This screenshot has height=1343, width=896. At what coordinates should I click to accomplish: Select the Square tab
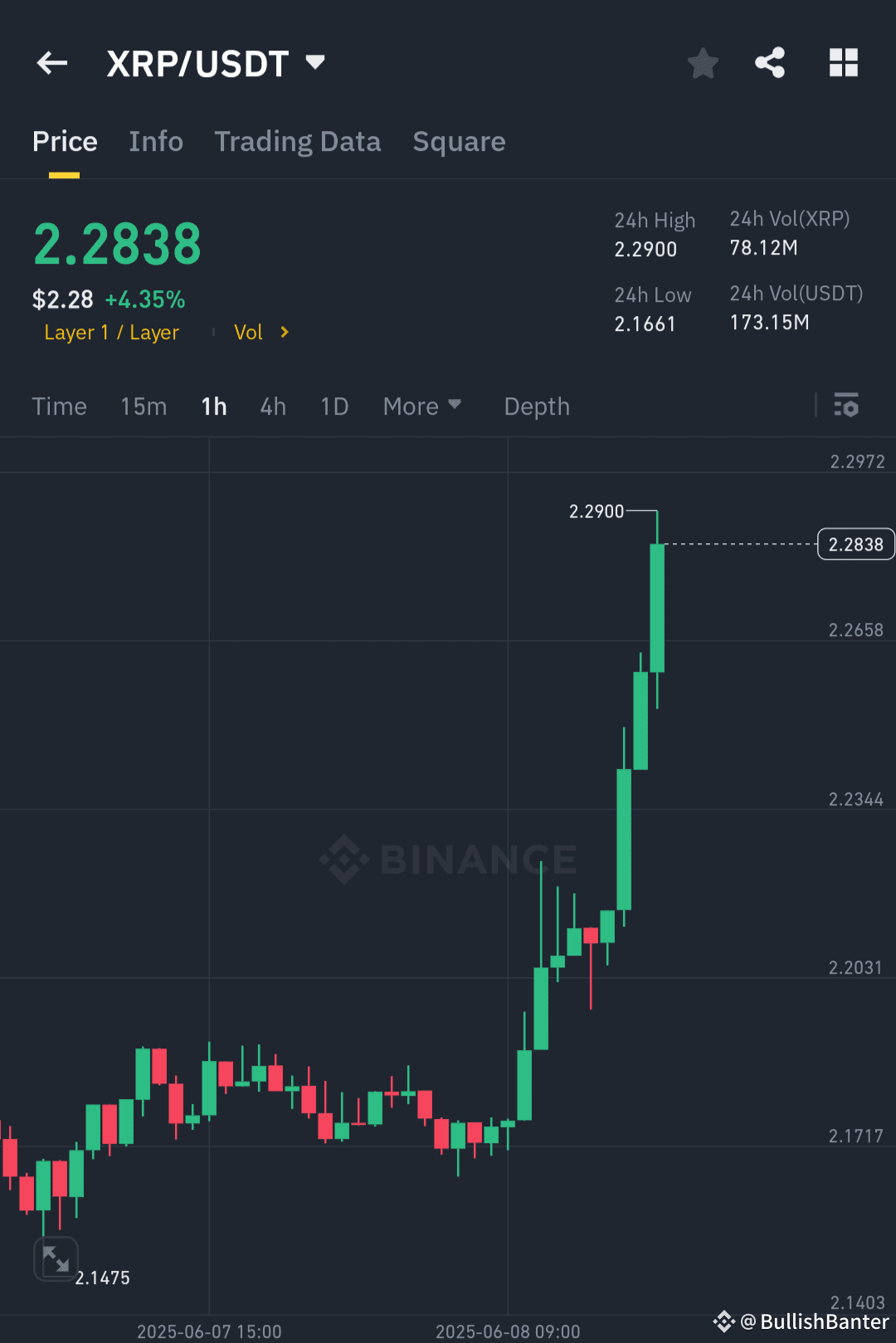(459, 141)
